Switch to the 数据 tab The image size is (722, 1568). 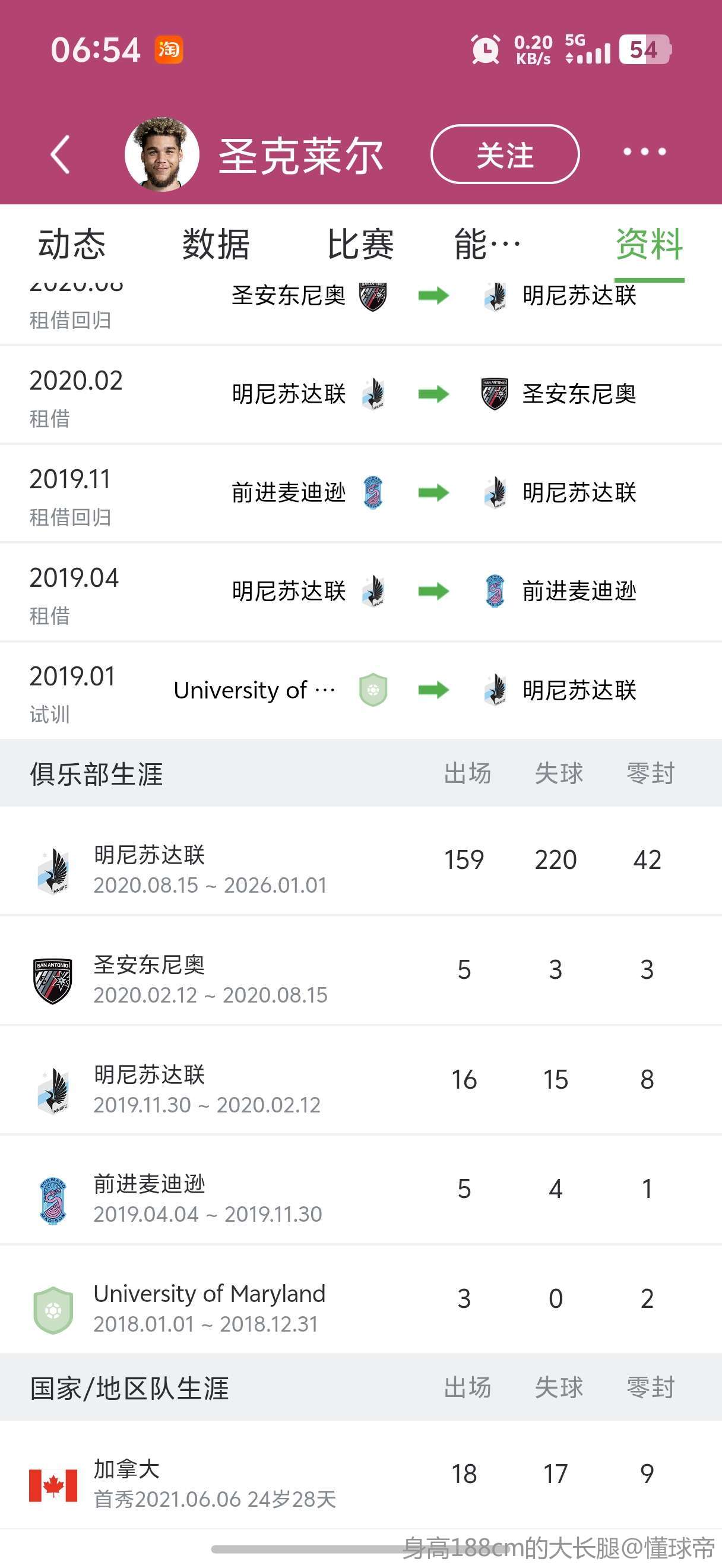[216, 245]
